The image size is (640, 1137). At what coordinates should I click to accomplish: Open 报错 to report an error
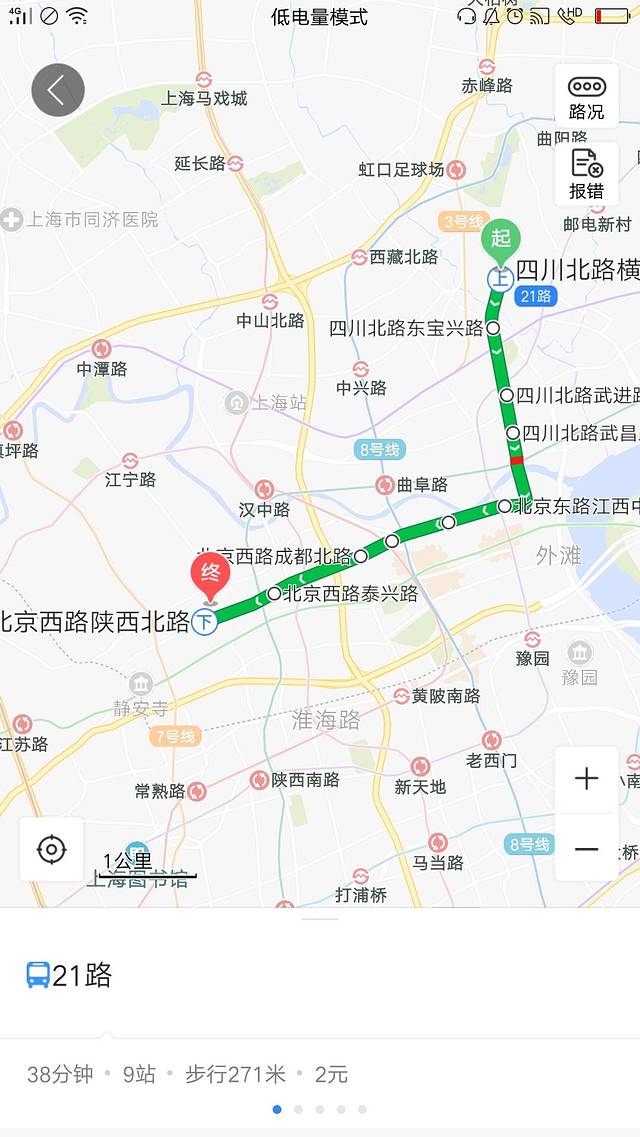586,175
